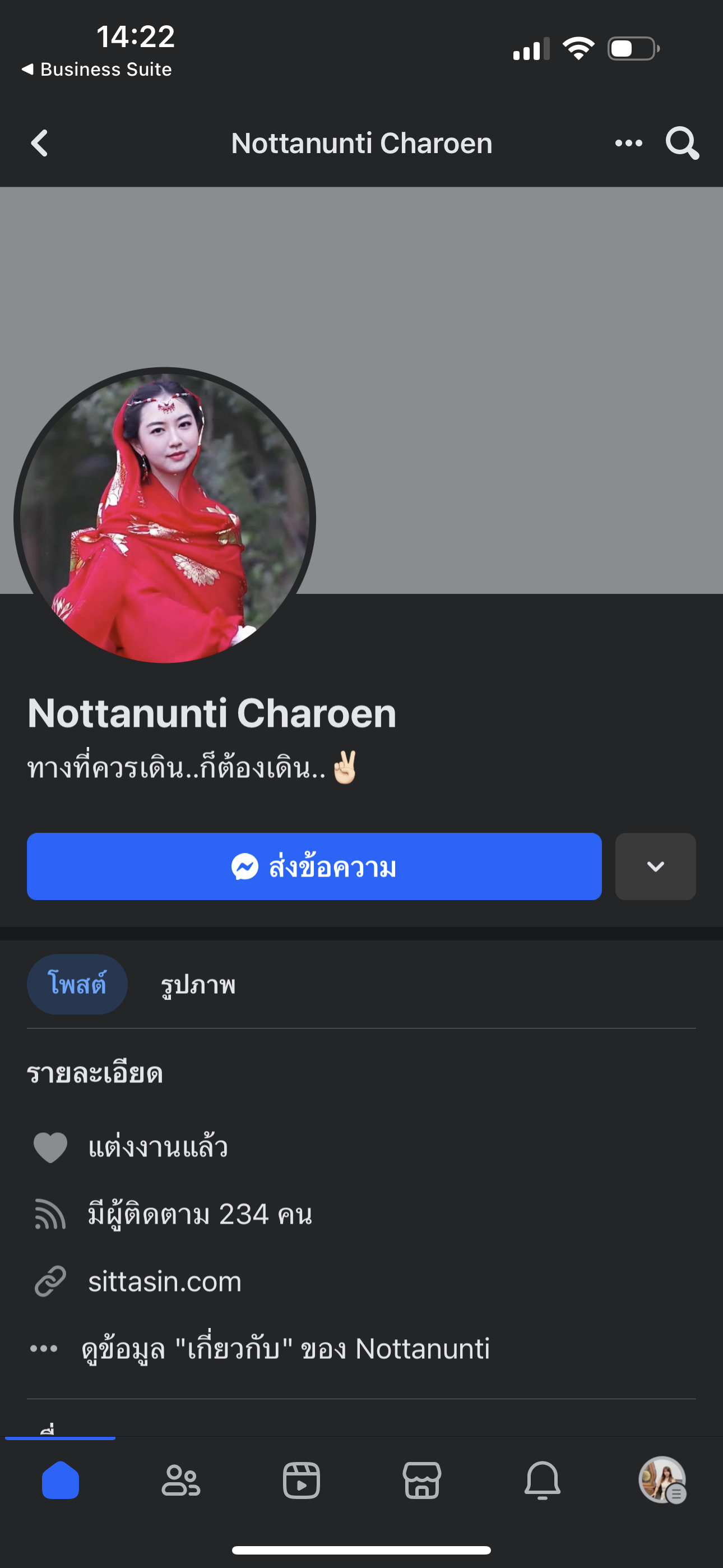The image size is (723, 1568).
Task: Open the three-dot options menu
Action: coord(629,143)
